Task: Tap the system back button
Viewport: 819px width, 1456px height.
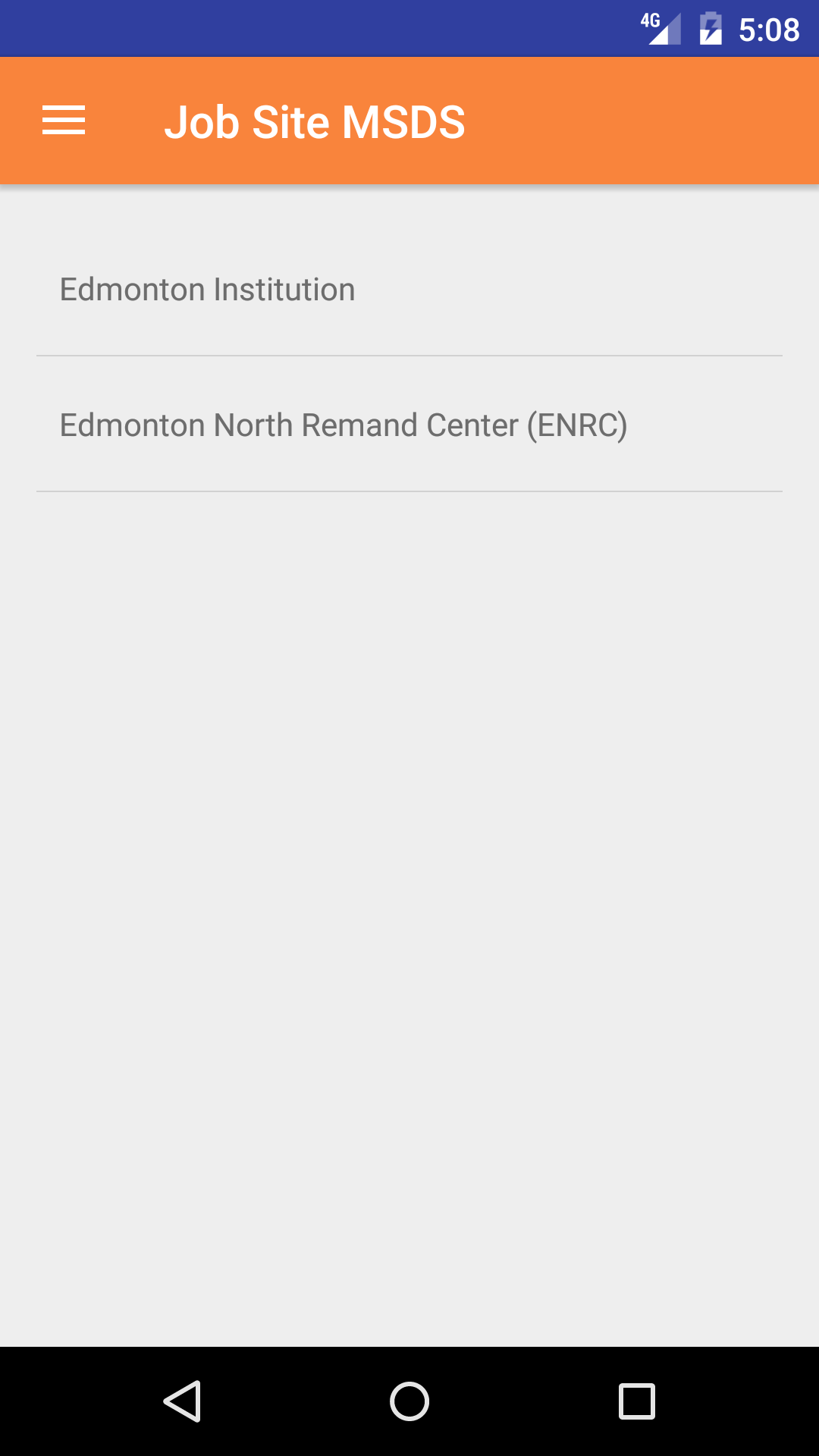Action: [x=182, y=1401]
